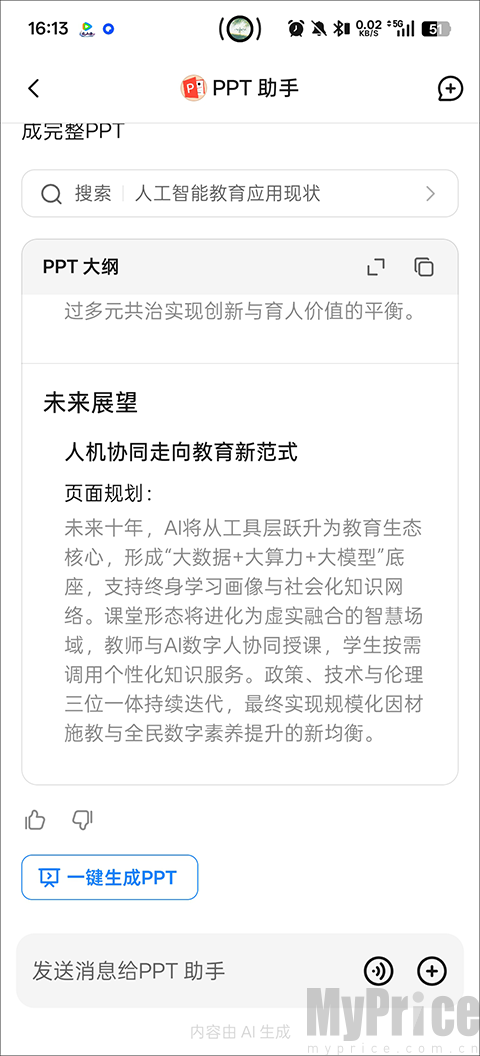Viewport: 480px width, 1056px height.
Task: Open the search result 人工智能教育应用现状
Action: tap(240, 194)
